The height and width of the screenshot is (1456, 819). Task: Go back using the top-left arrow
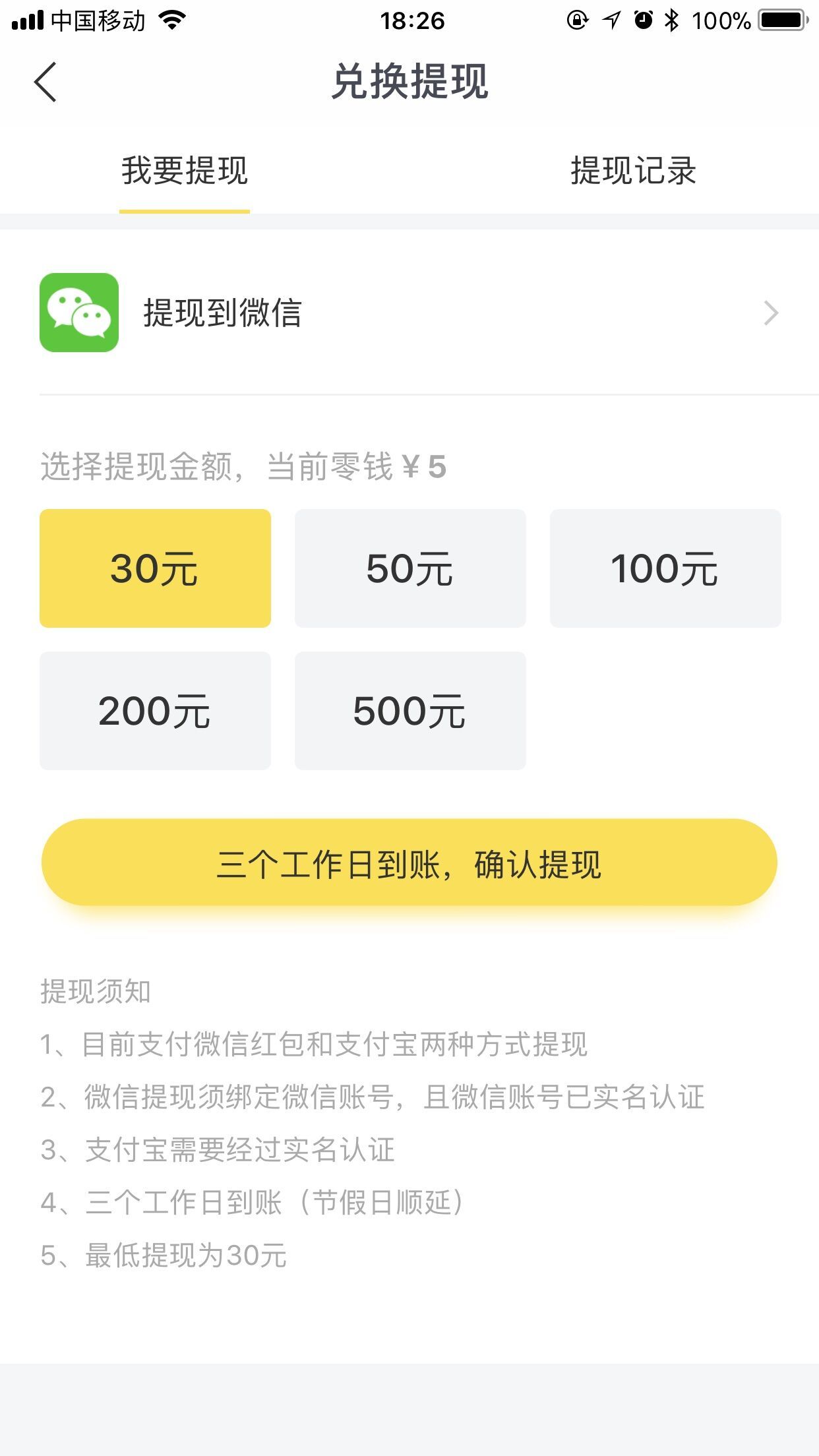45,82
